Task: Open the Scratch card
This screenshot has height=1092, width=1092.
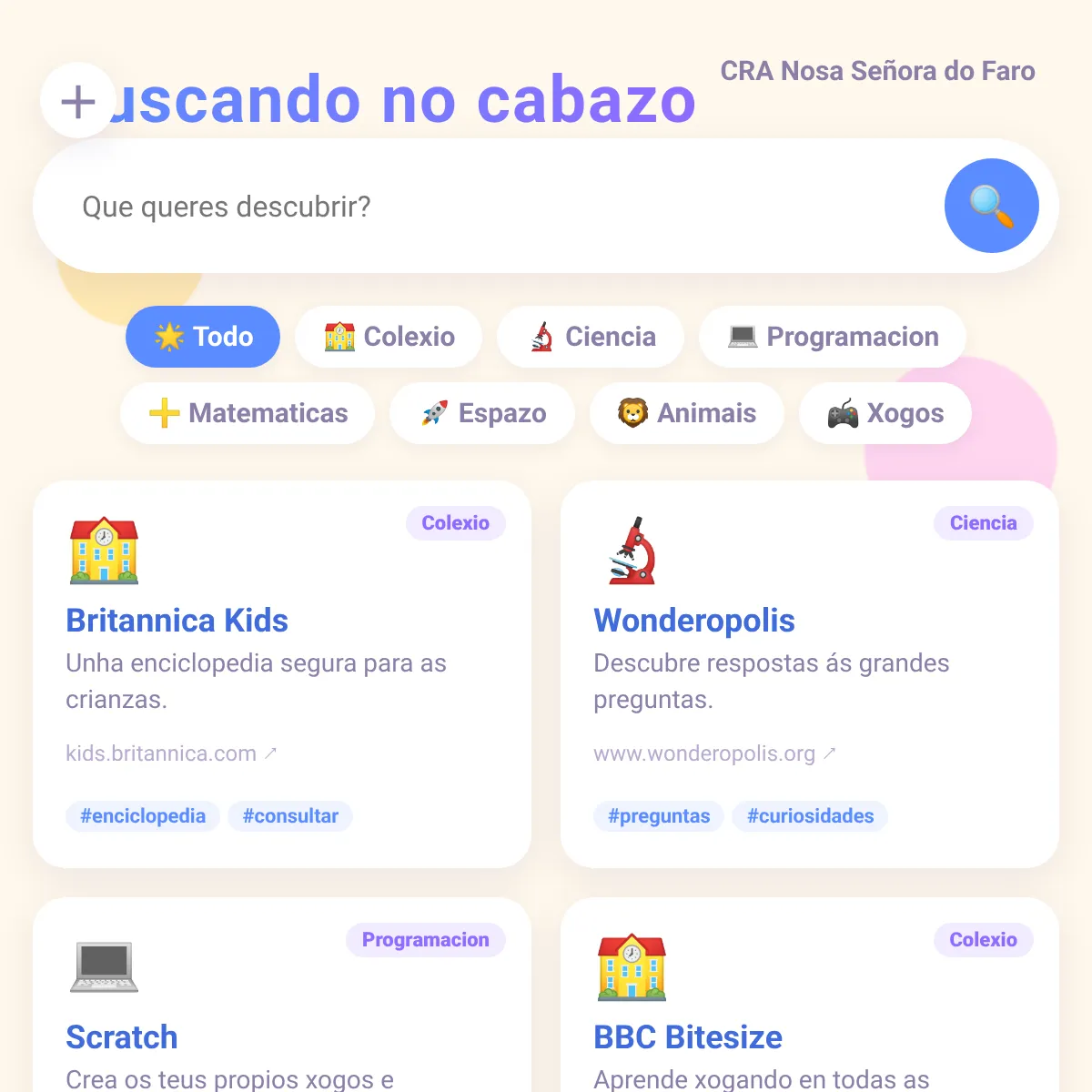Action: click(x=282, y=996)
